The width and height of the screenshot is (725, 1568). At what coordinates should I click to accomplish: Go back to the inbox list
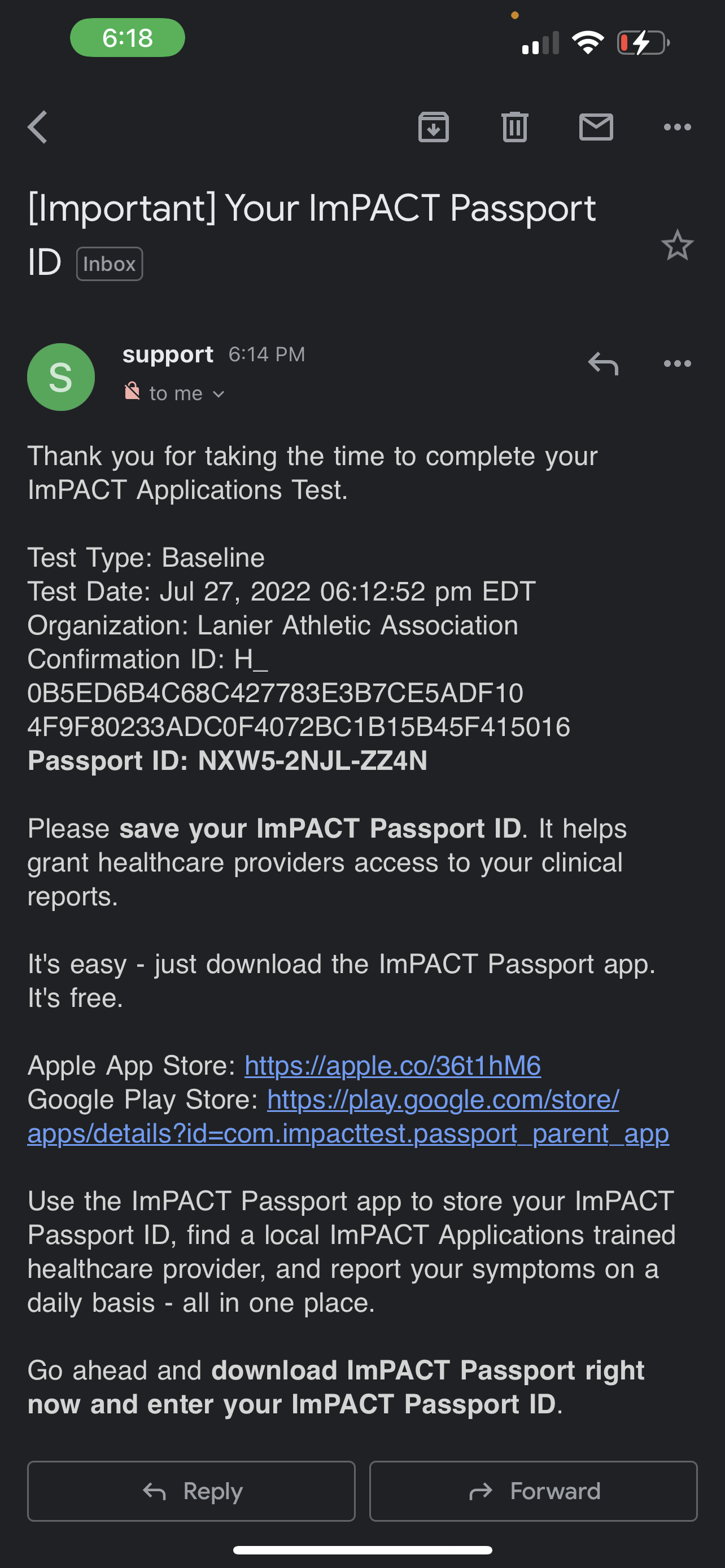[38, 127]
